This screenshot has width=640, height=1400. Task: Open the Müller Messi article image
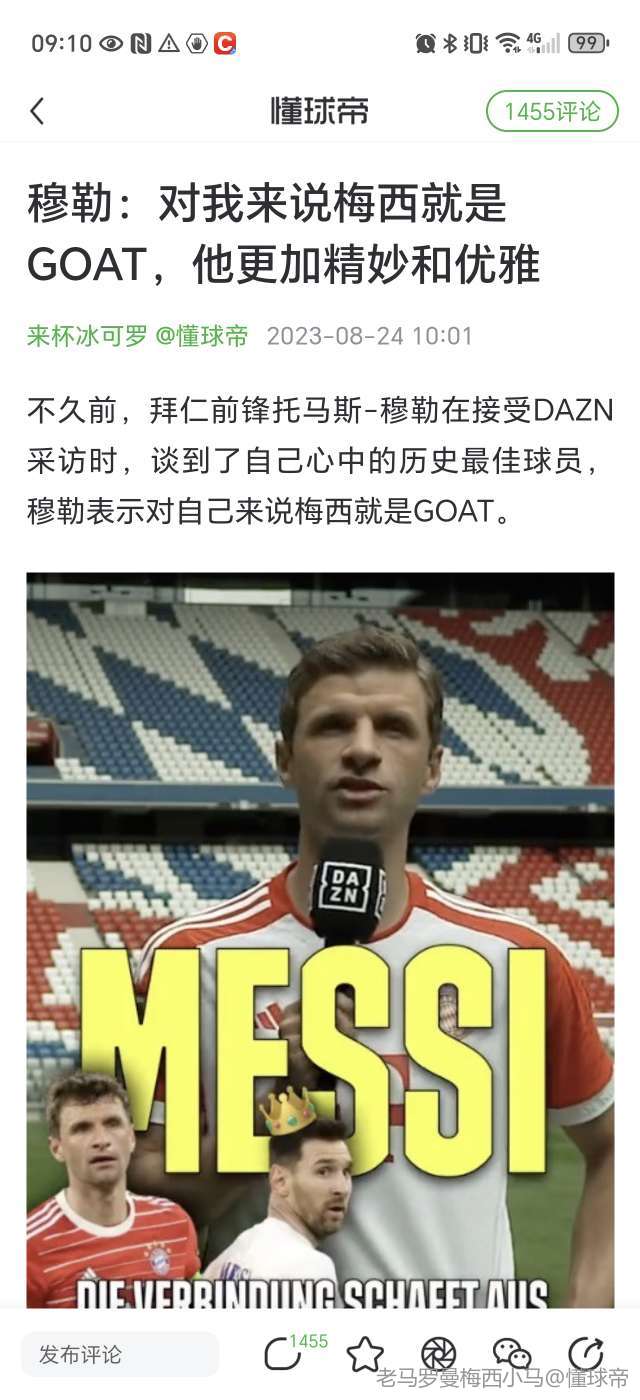click(x=320, y=940)
